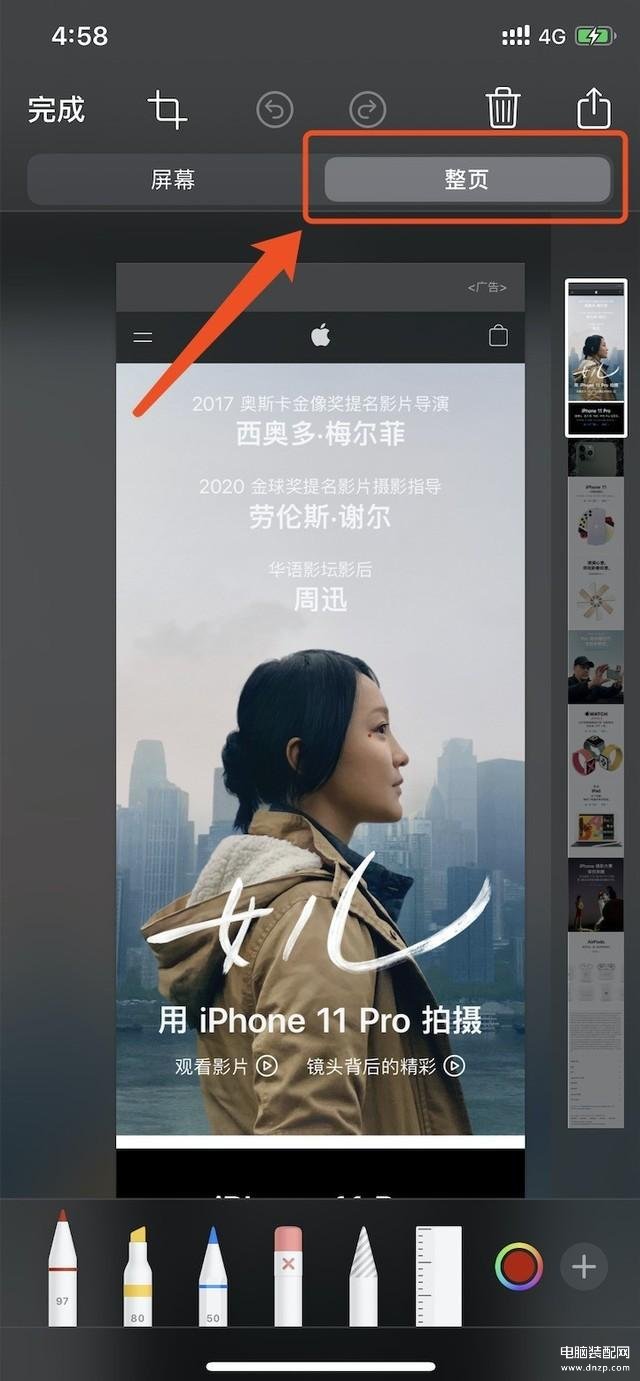Viewport: 640px width, 1381px height.
Task: Select the pen markup tool
Action: (x=62, y=1268)
